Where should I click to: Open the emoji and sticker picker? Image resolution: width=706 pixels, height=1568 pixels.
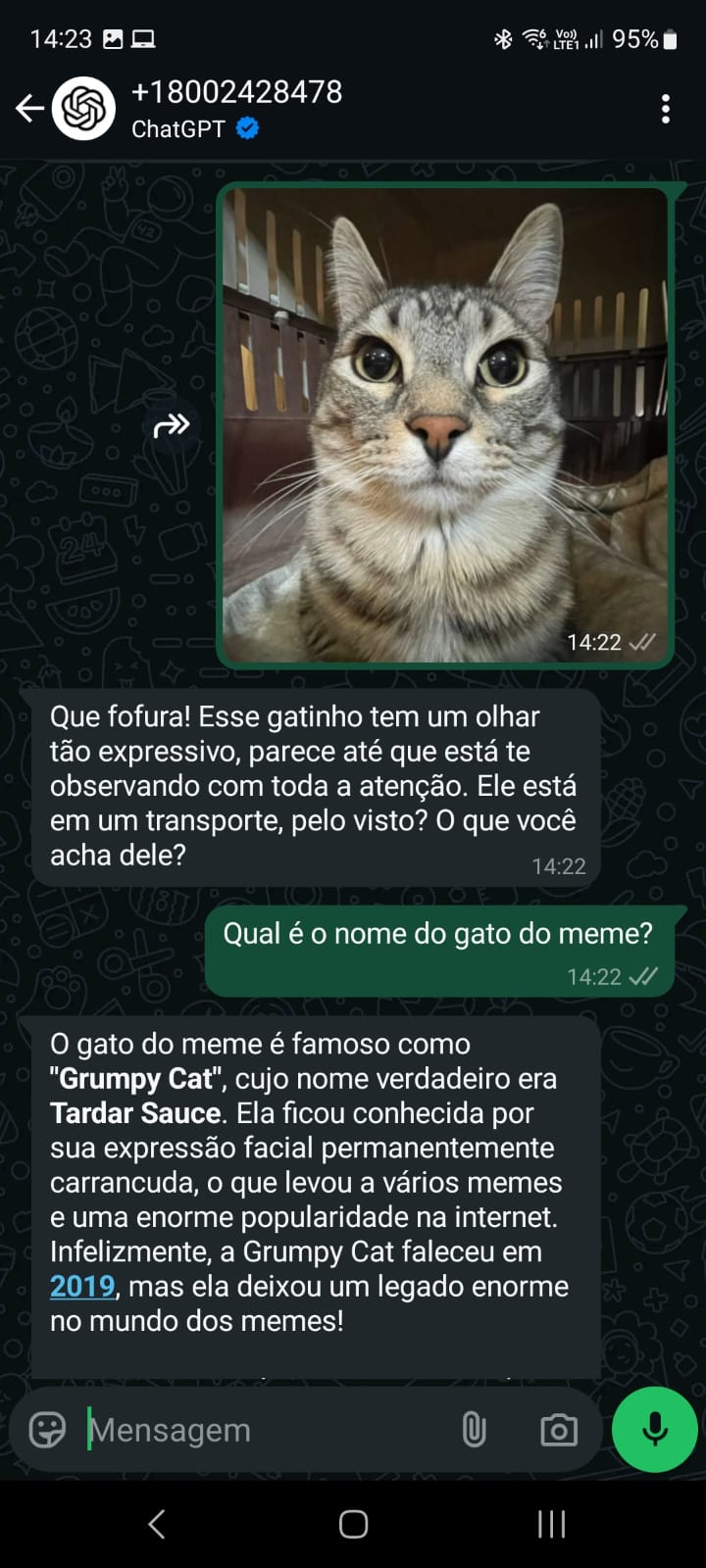[47, 1429]
